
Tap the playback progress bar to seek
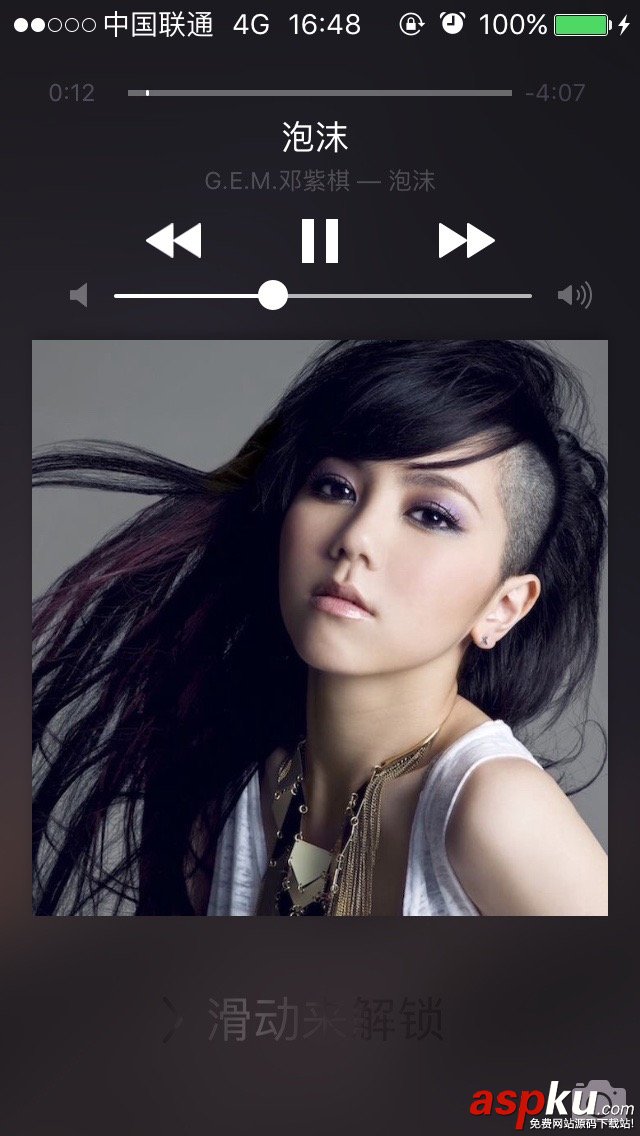(x=320, y=93)
